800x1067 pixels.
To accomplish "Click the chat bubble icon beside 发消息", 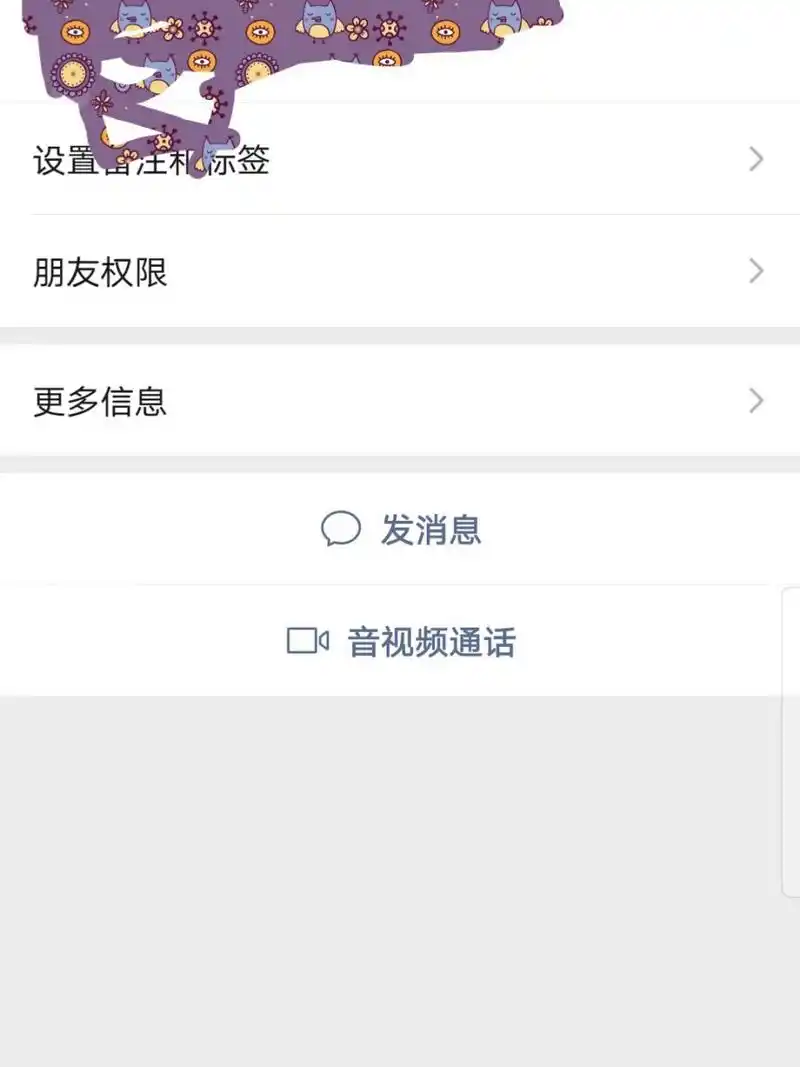I will (x=340, y=531).
